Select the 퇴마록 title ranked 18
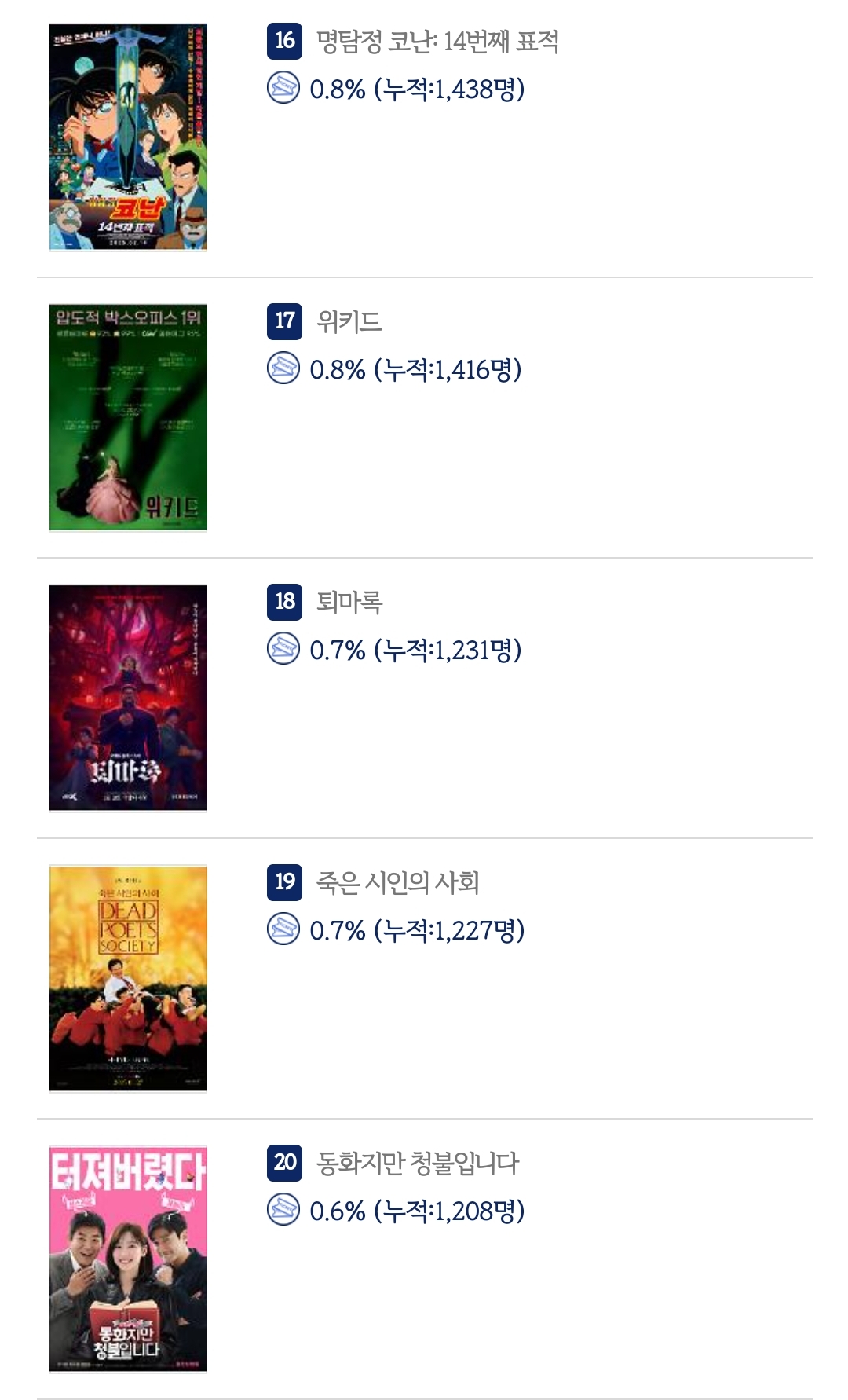 coord(349,602)
